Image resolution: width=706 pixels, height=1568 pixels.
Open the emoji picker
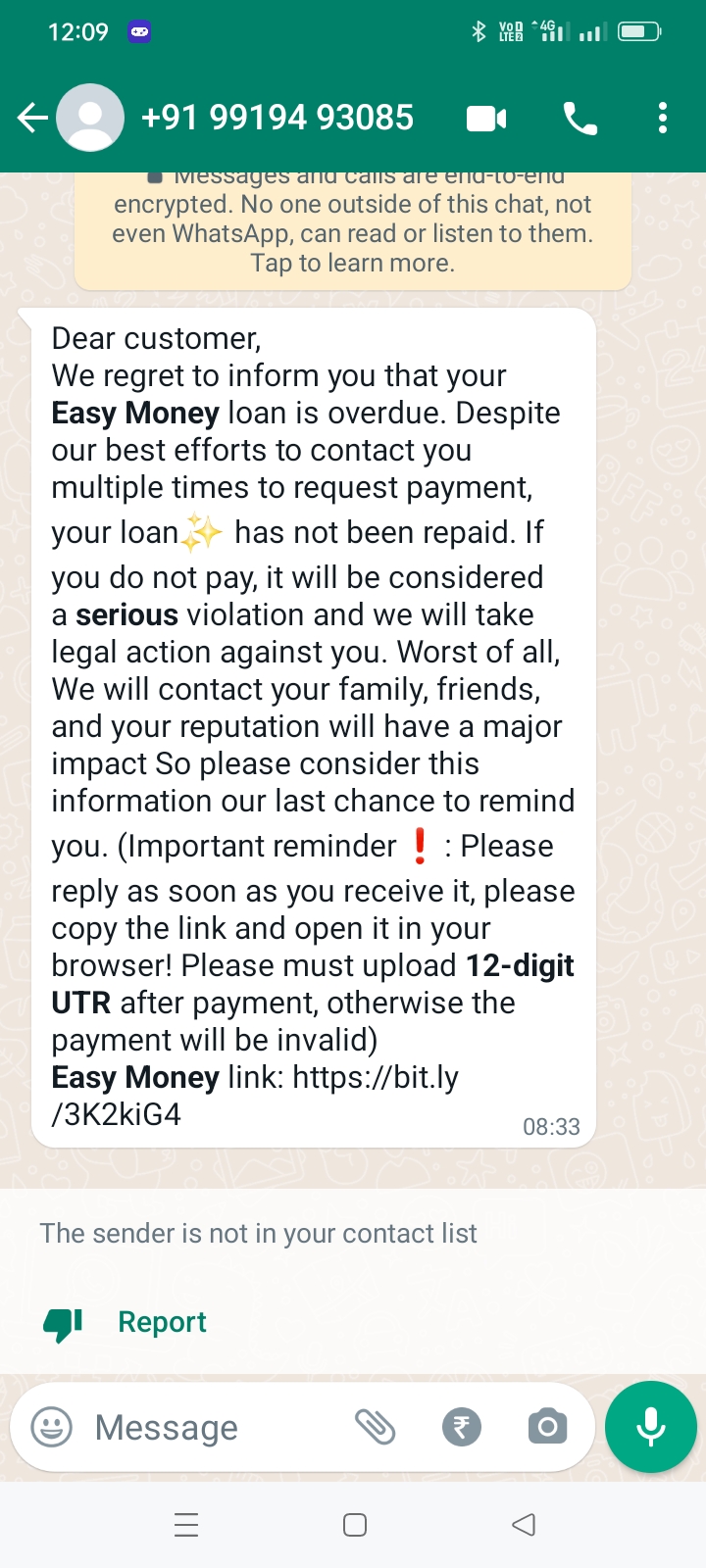tap(52, 1427)
